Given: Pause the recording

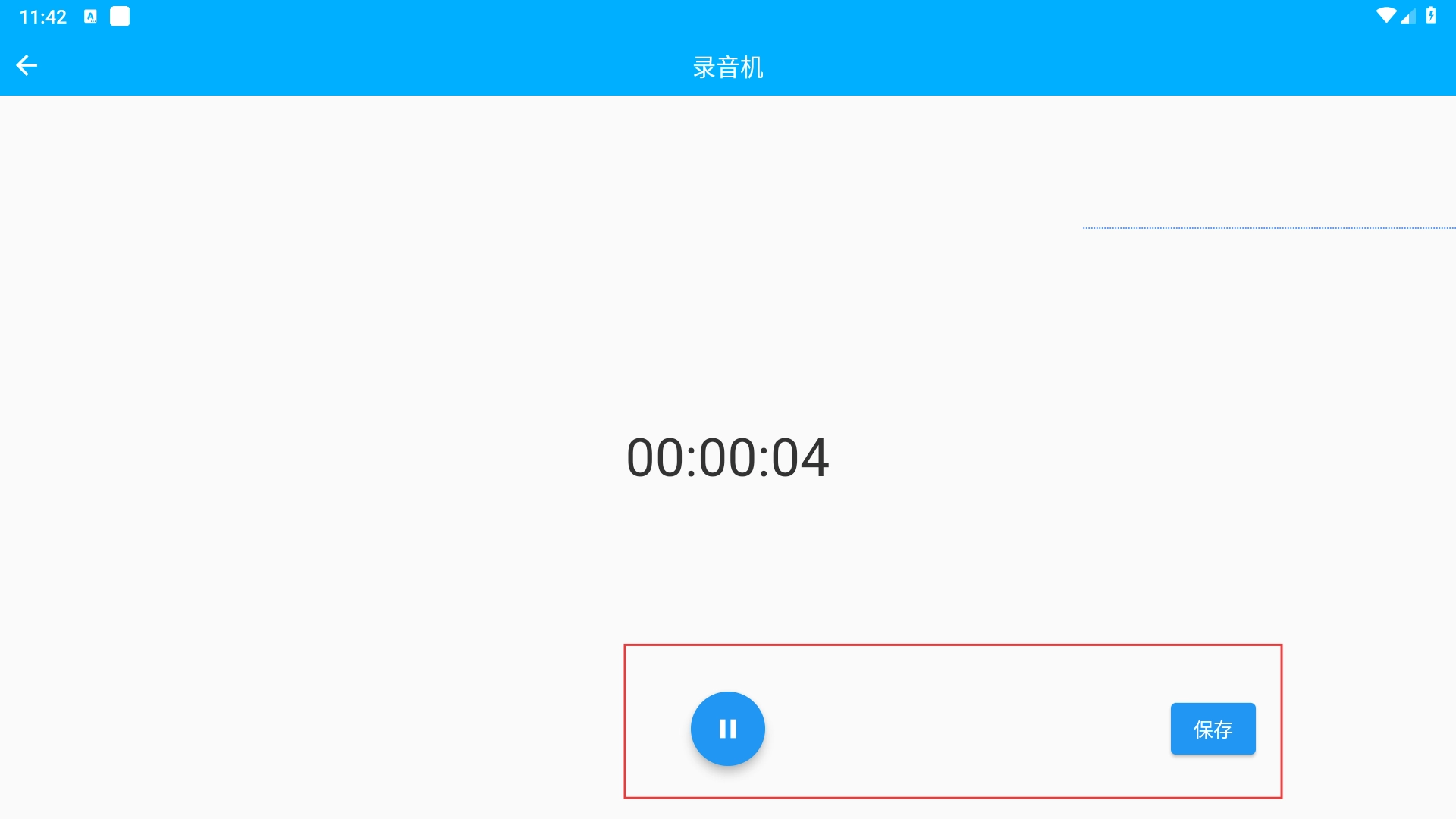Looking at the screenshot, I should pos(727,729).
